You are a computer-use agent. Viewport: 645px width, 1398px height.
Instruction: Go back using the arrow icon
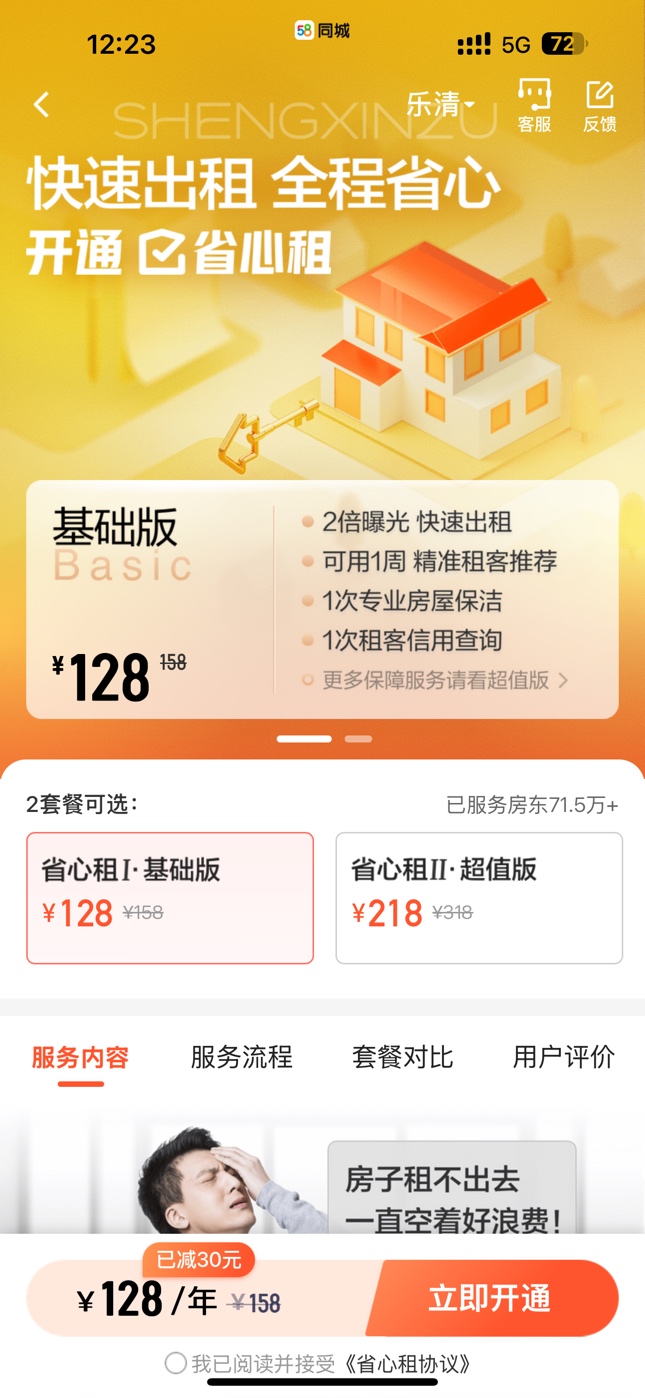pos(41,104)
